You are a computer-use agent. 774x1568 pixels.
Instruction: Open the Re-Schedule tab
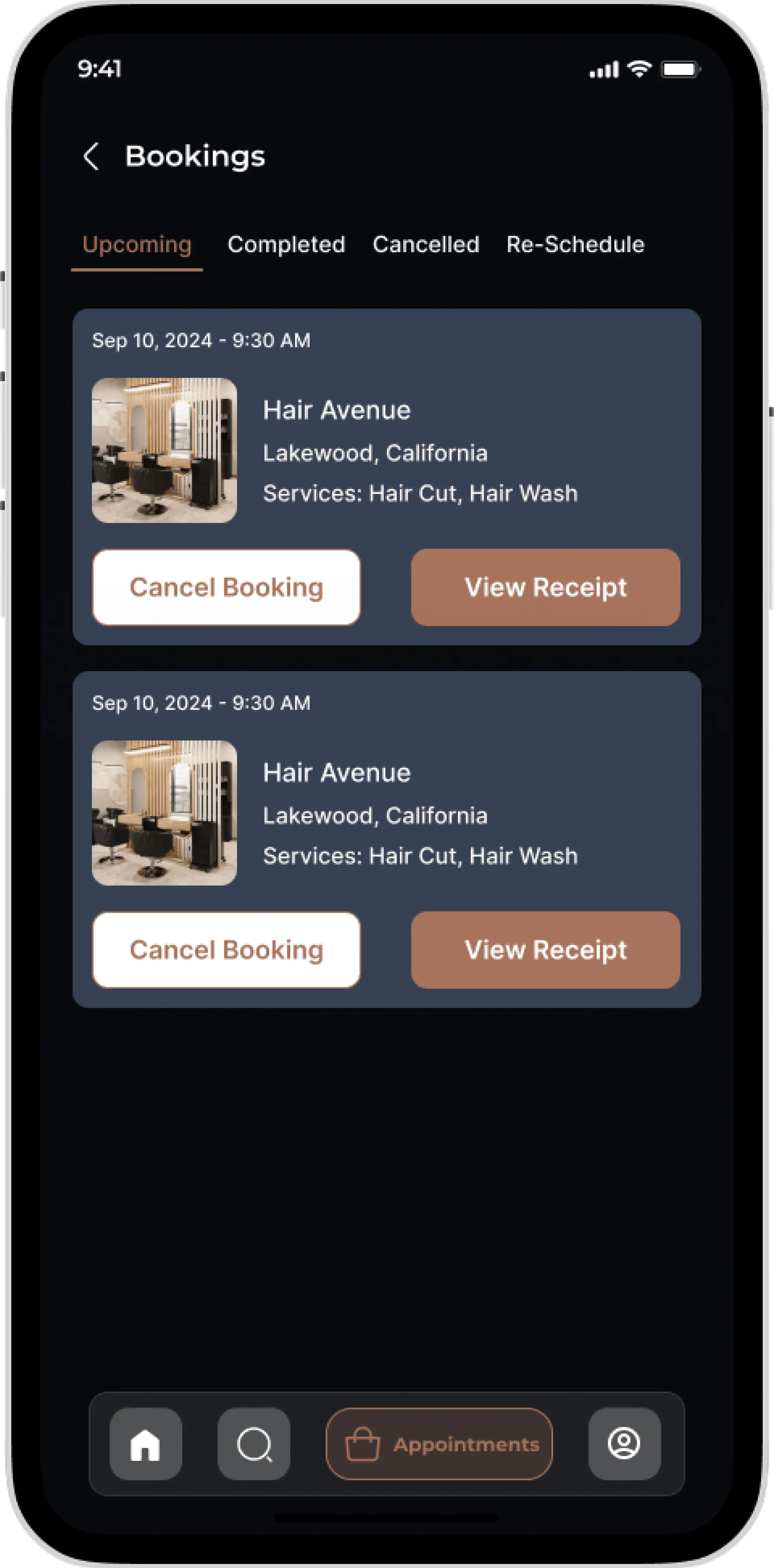coord(575,245)
